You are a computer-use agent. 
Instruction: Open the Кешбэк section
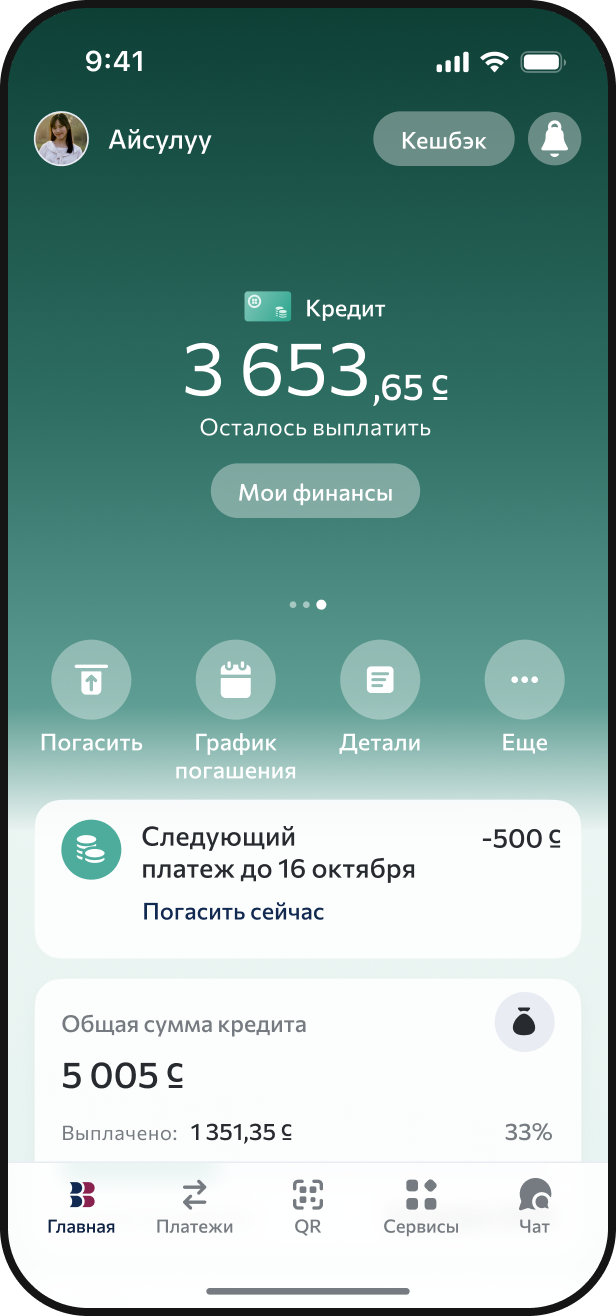443,140
